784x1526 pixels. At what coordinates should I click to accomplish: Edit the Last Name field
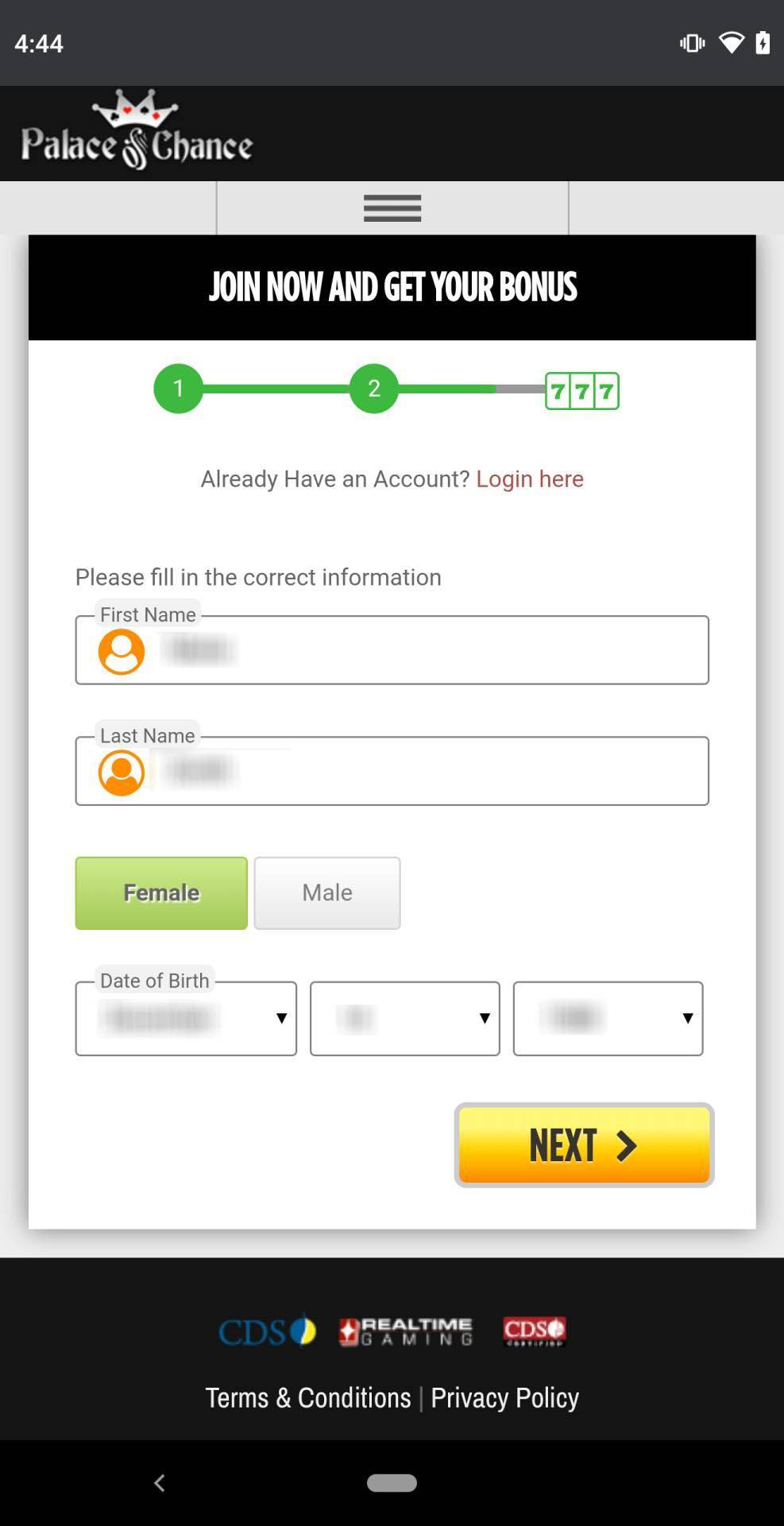392,771
